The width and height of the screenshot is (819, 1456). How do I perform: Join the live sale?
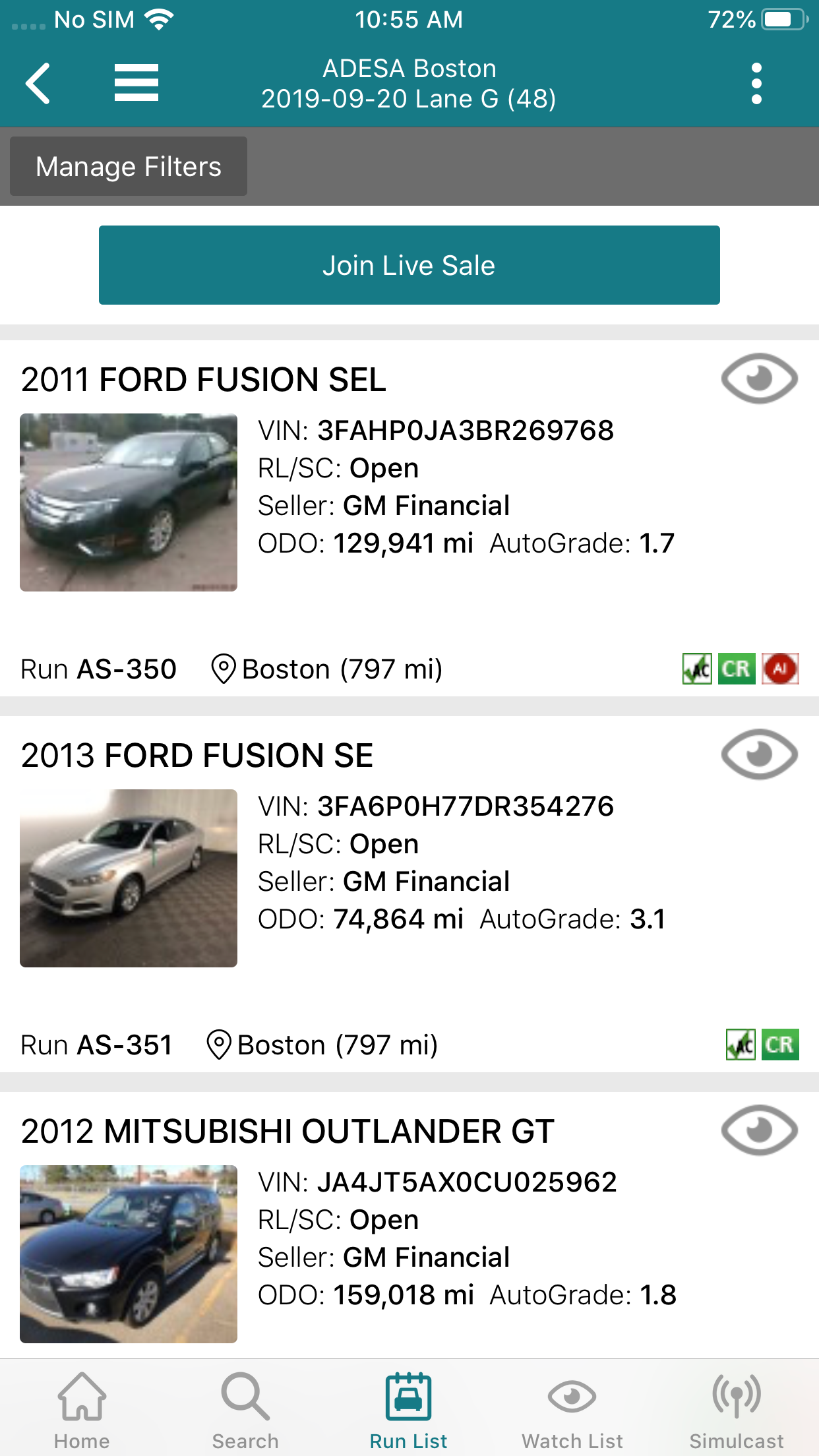[x=409, y=265]
